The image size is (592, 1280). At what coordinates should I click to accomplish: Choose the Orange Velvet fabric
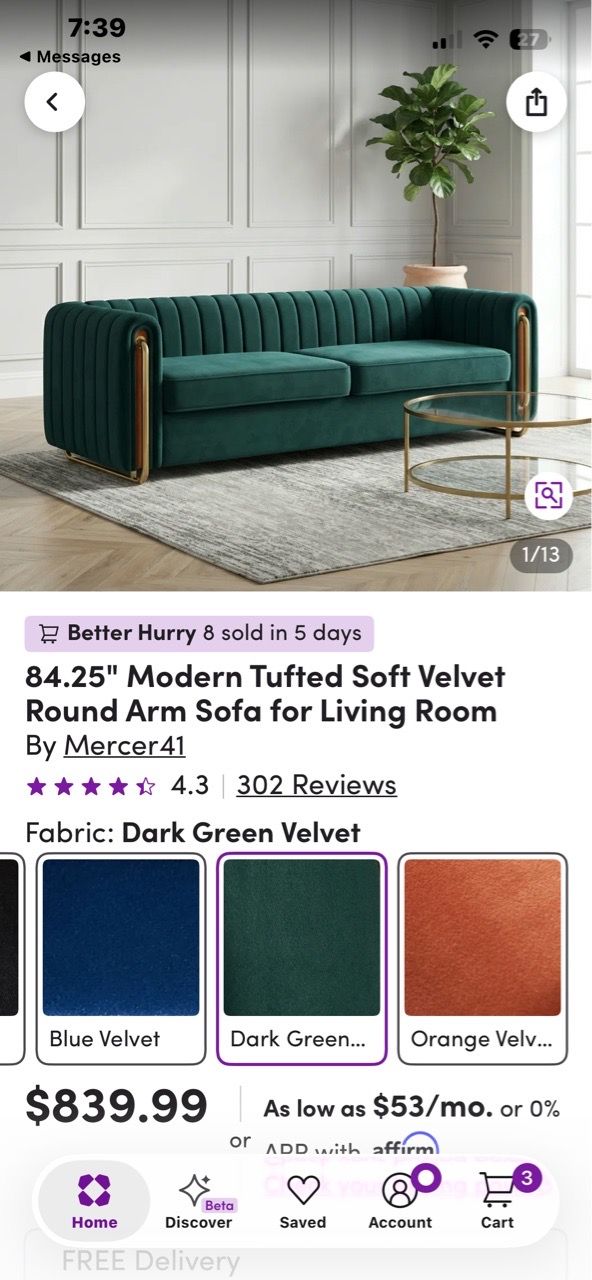tap(483, 958)
